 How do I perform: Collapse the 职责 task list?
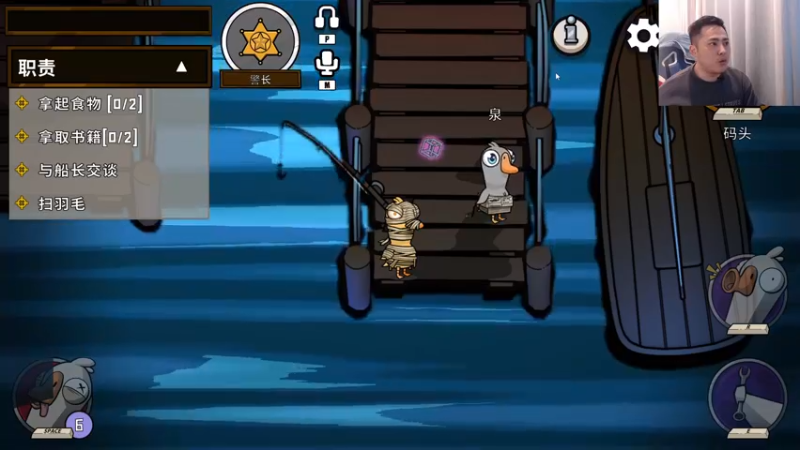(x=181, y=67)
